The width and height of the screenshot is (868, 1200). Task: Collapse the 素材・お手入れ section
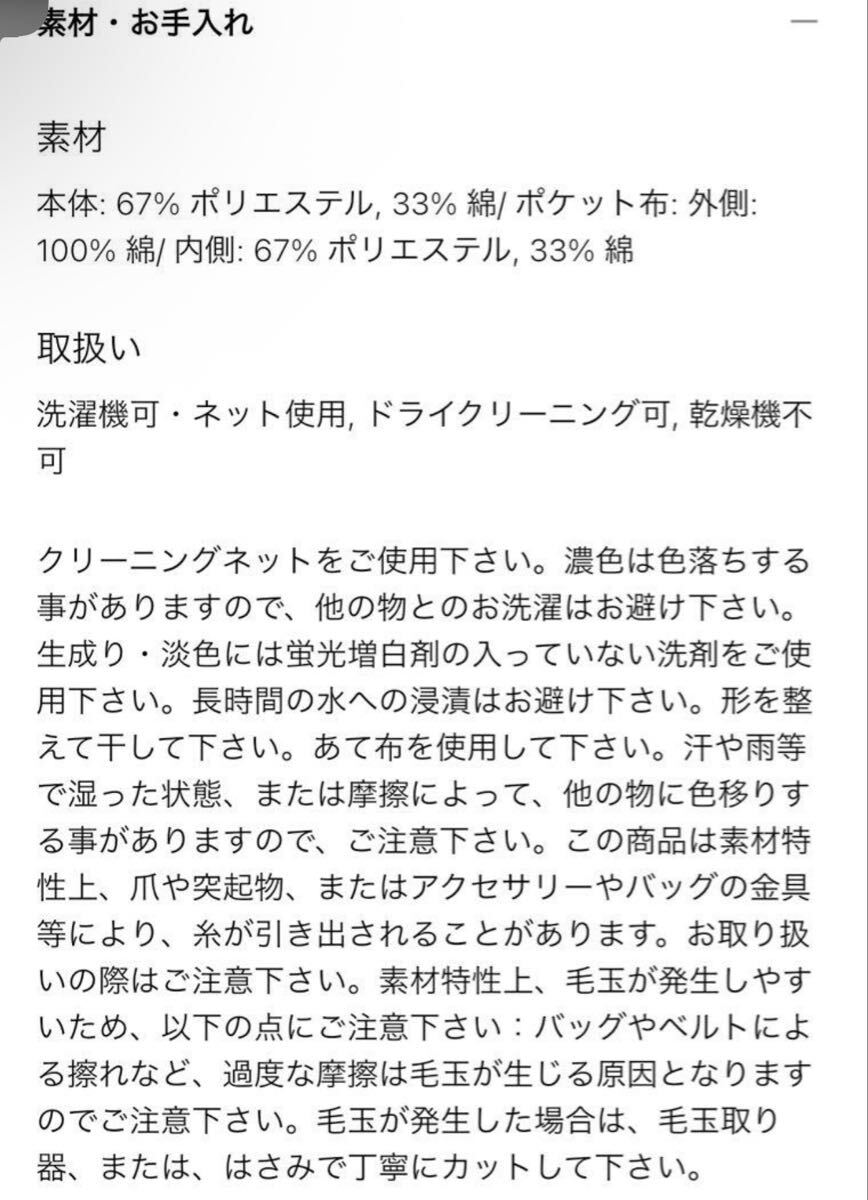click(803, 22)
